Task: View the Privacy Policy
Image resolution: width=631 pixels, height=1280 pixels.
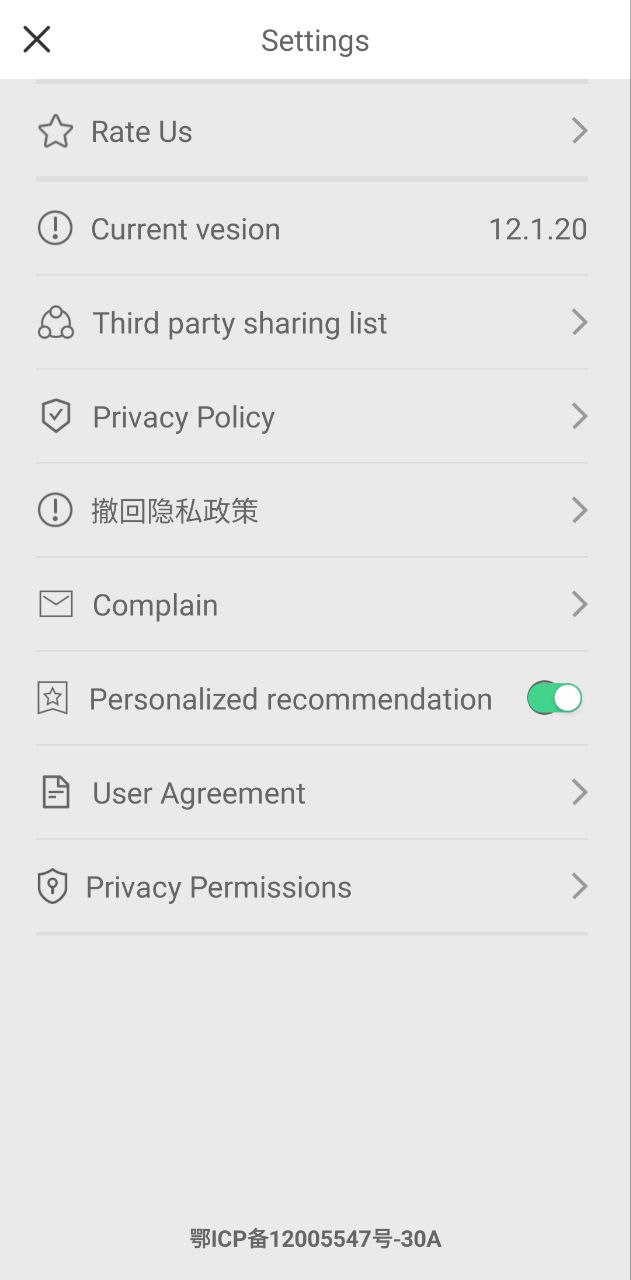Action: 311,417
